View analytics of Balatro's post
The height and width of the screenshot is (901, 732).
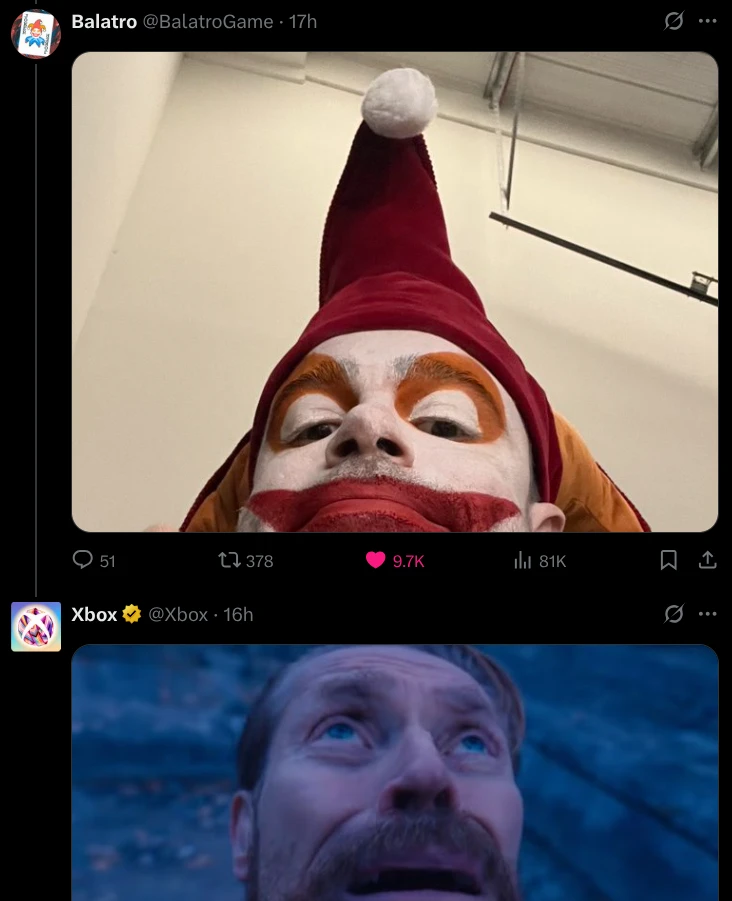tap(522, 561)
